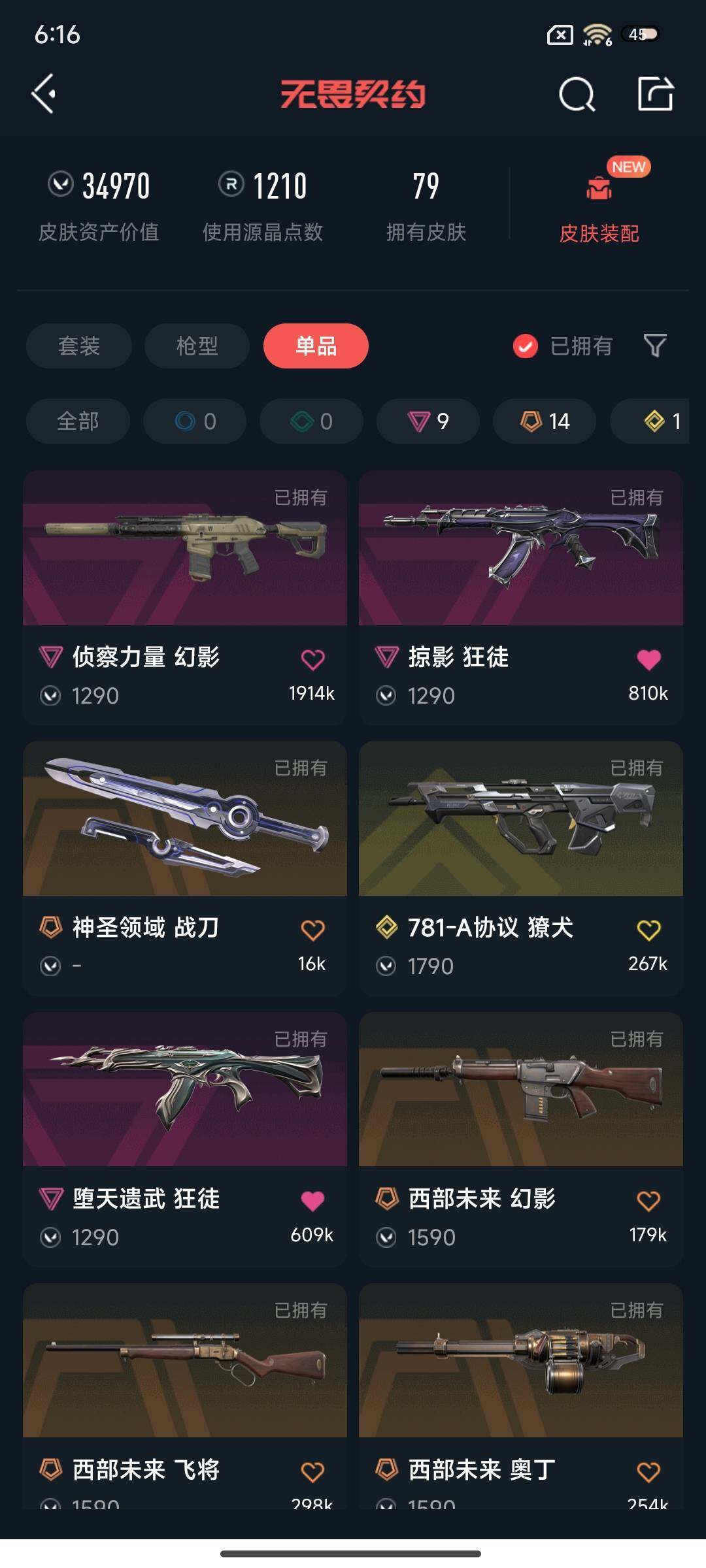
Task: Select the 单品 tab
Action: click(x=316, y=346)
